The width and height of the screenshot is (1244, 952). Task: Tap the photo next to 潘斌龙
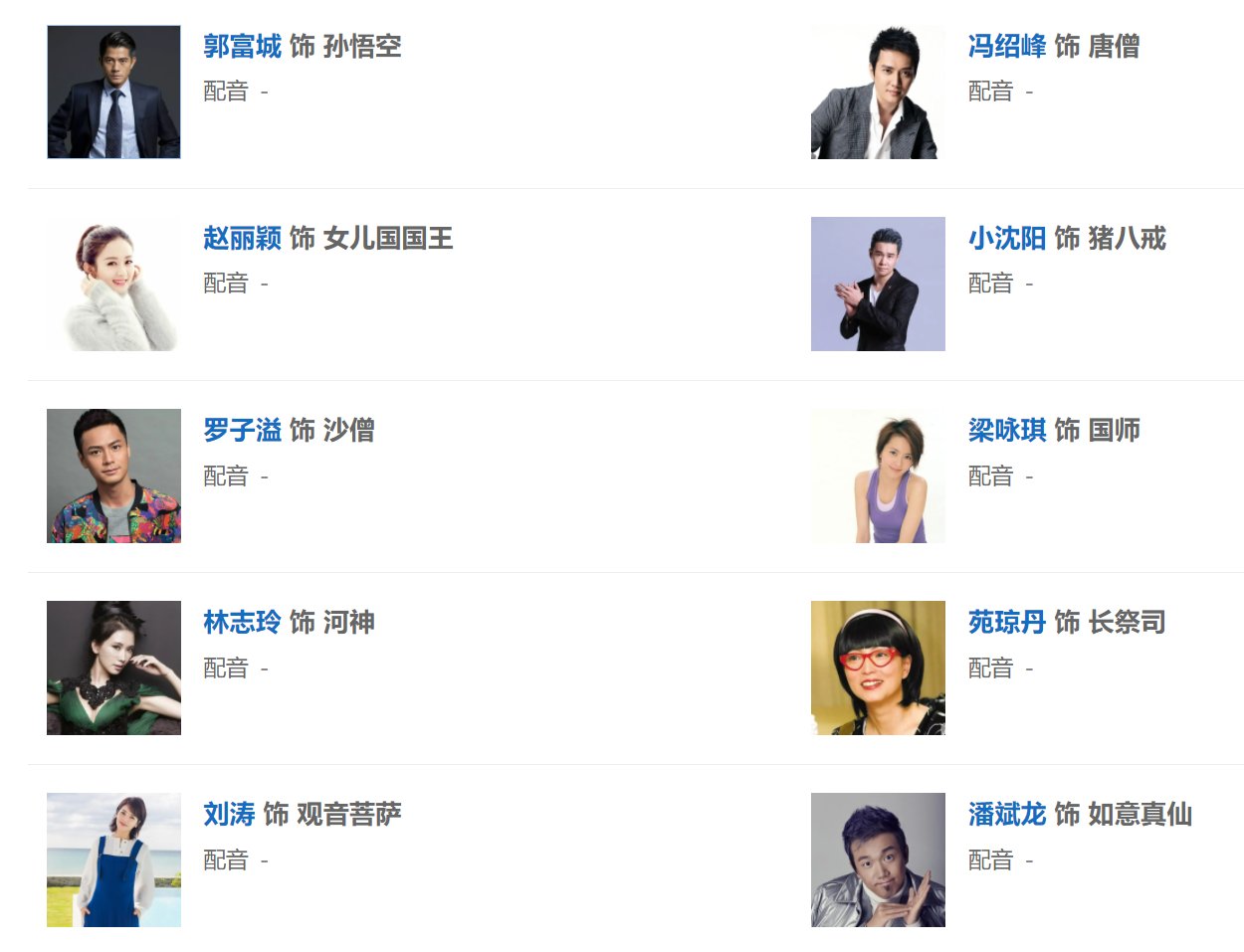(878, 859)
